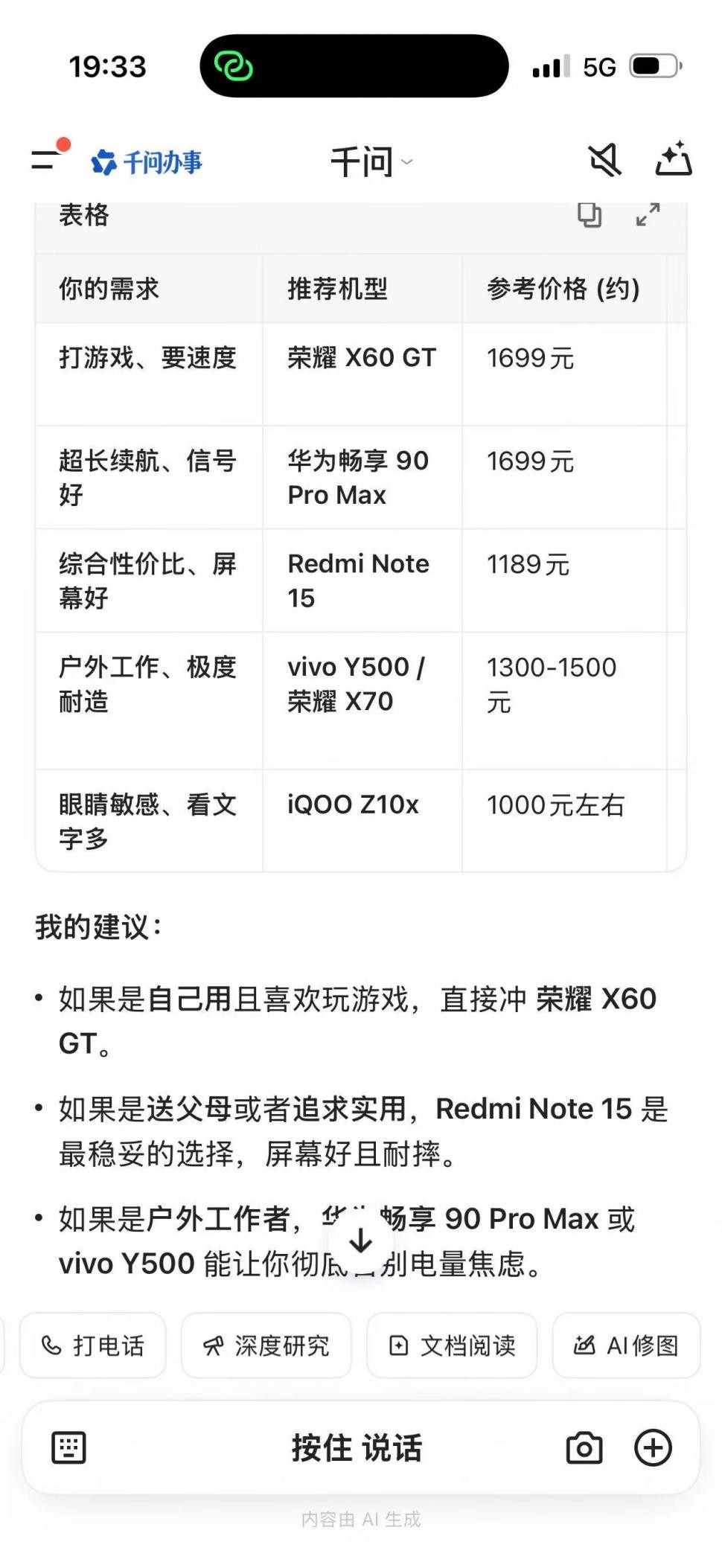Jump to bottom with down arrow
The image size is (722, 1568).
361,1241
